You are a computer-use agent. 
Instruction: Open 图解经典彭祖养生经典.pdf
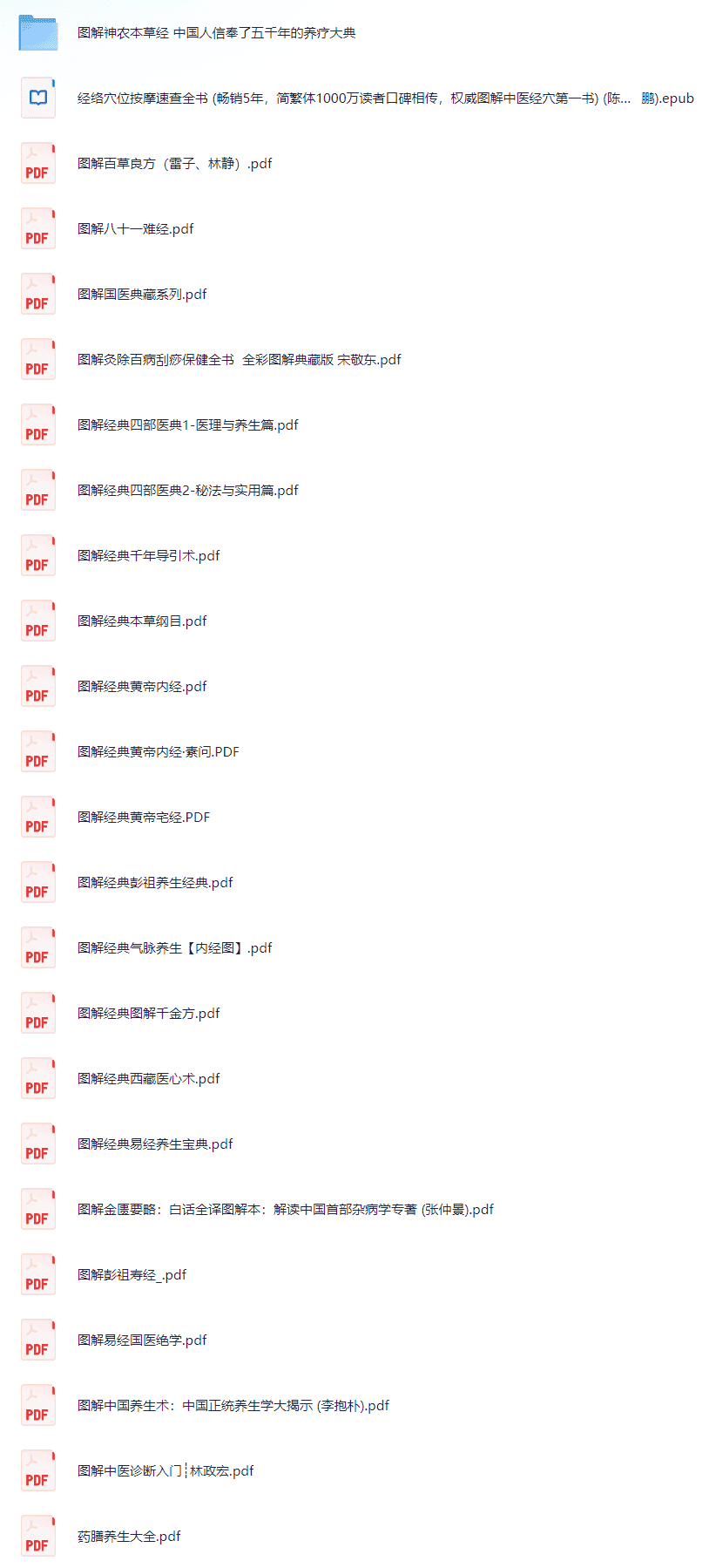155,883
